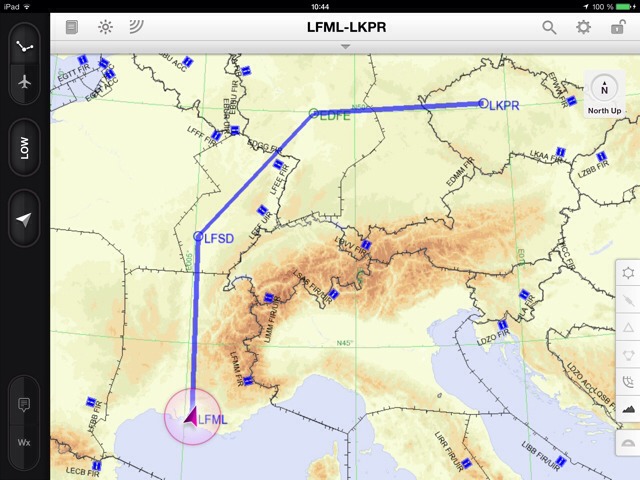
Task: Adjust brightness with the sun icon
Action: click(x=105, y=27)
